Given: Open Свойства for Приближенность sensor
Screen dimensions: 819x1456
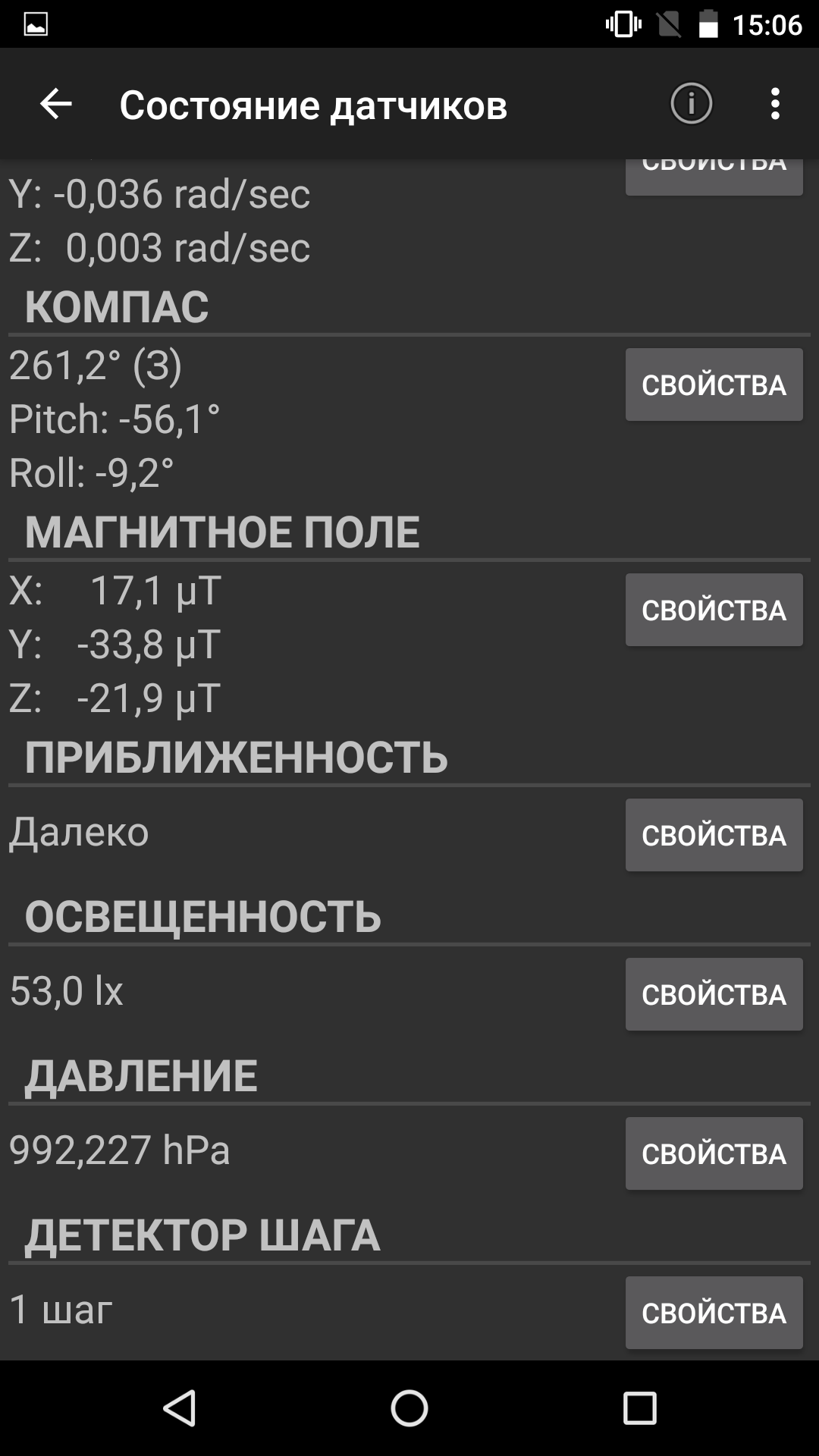Looking at the screenshot, I should tap(714, 835).
